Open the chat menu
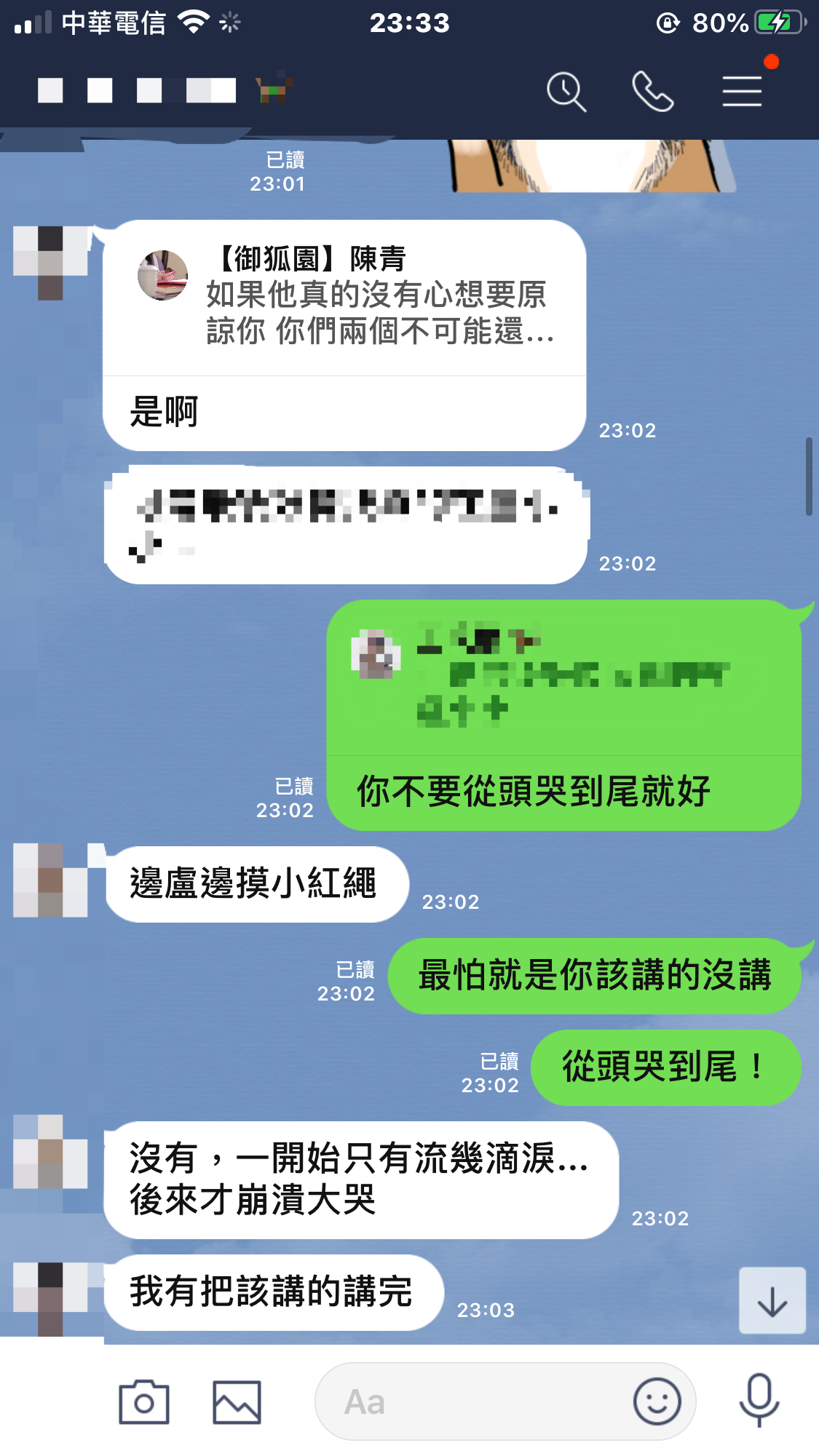The height and width of the screenshot is (1456, 819). point(742,92)
